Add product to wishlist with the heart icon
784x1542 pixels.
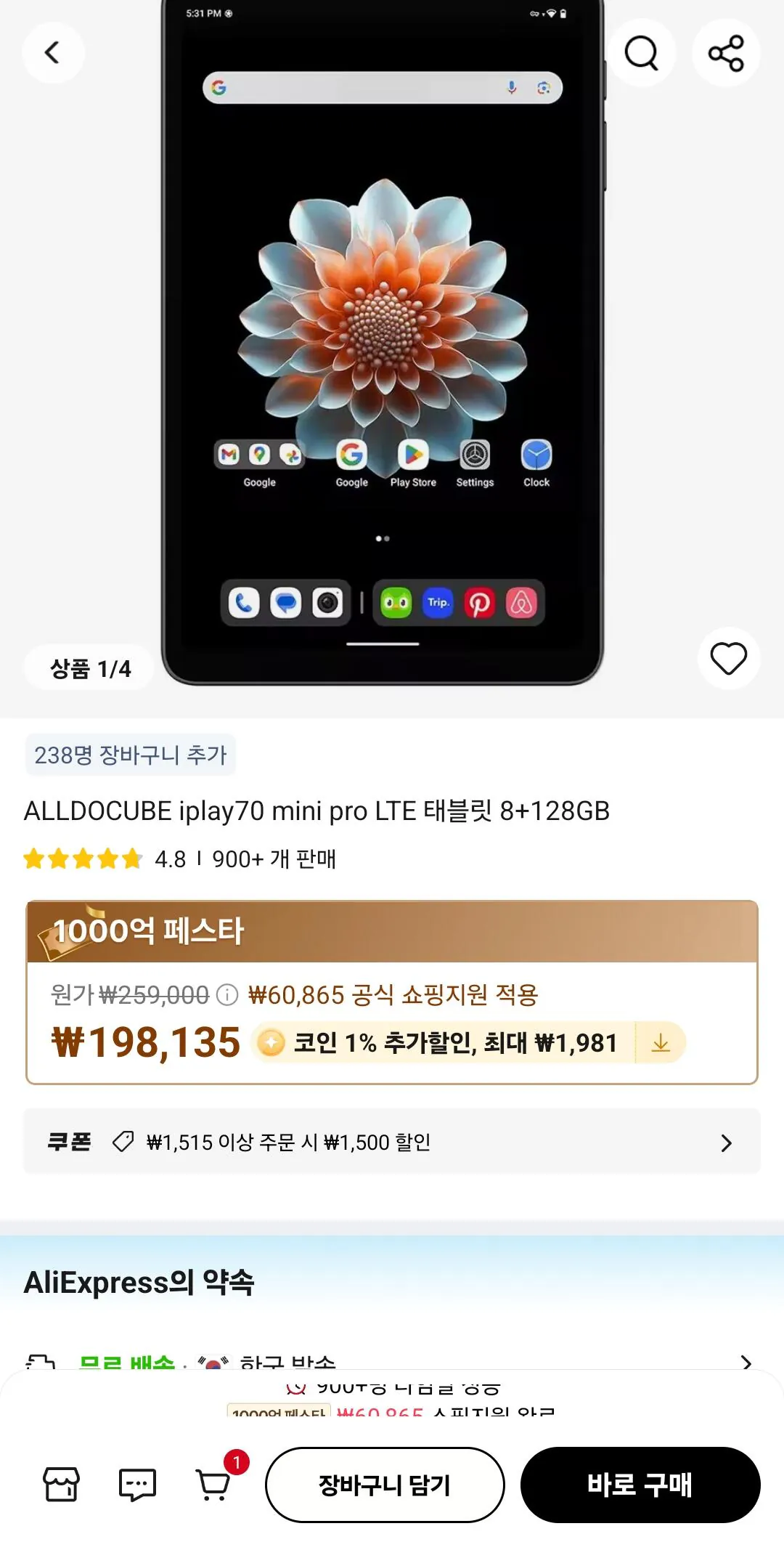click(729, 659)
